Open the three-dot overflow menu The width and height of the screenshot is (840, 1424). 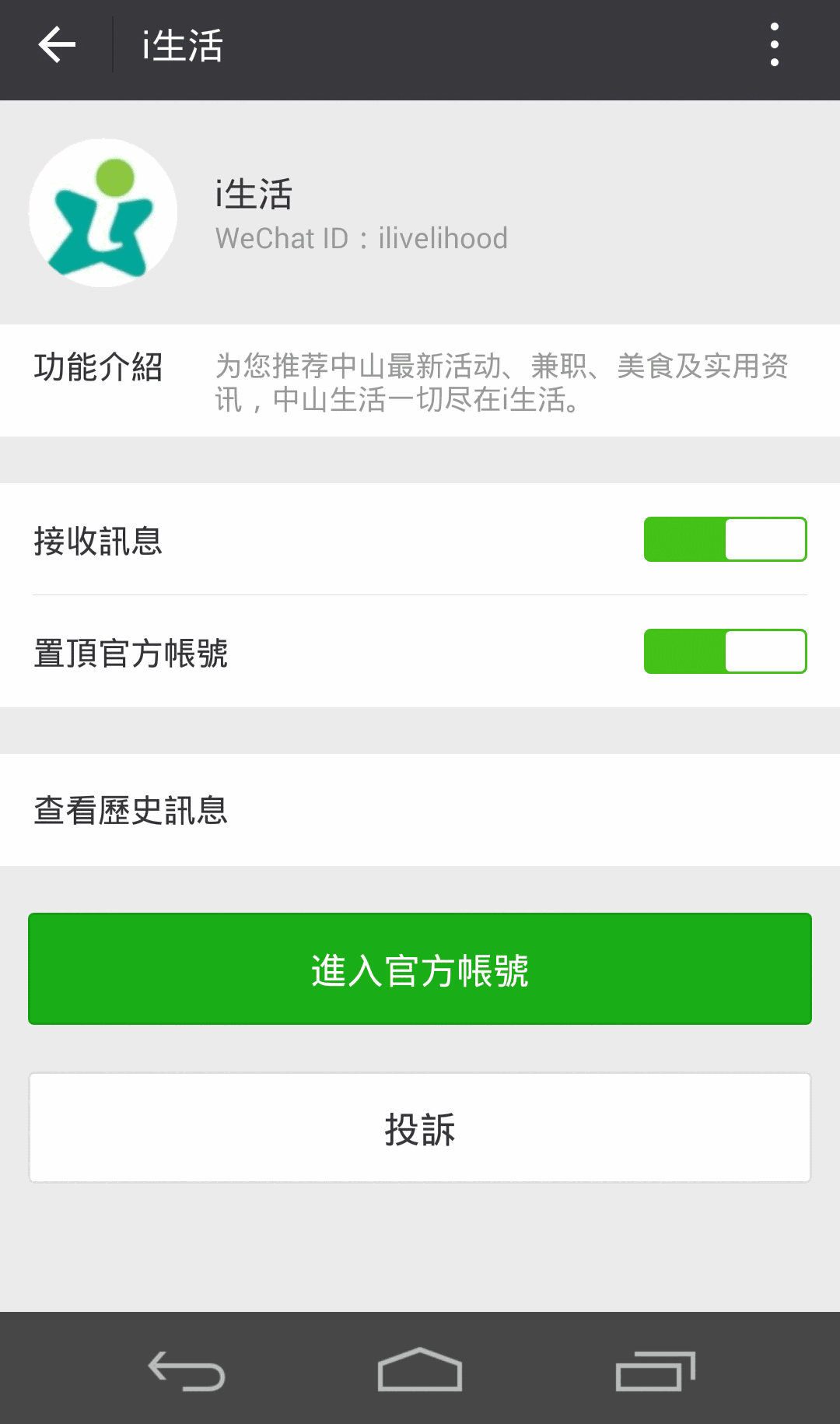point(774,45)
